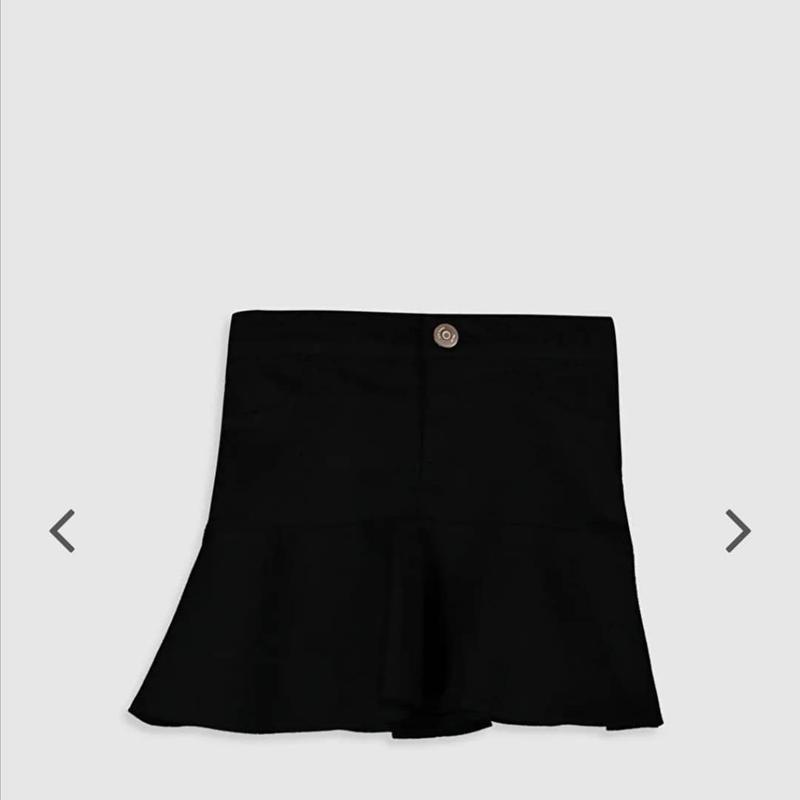Image resolution: width=800 pixels, height=800 pixels.
Task: Show the next product photo
Action: 737,531
